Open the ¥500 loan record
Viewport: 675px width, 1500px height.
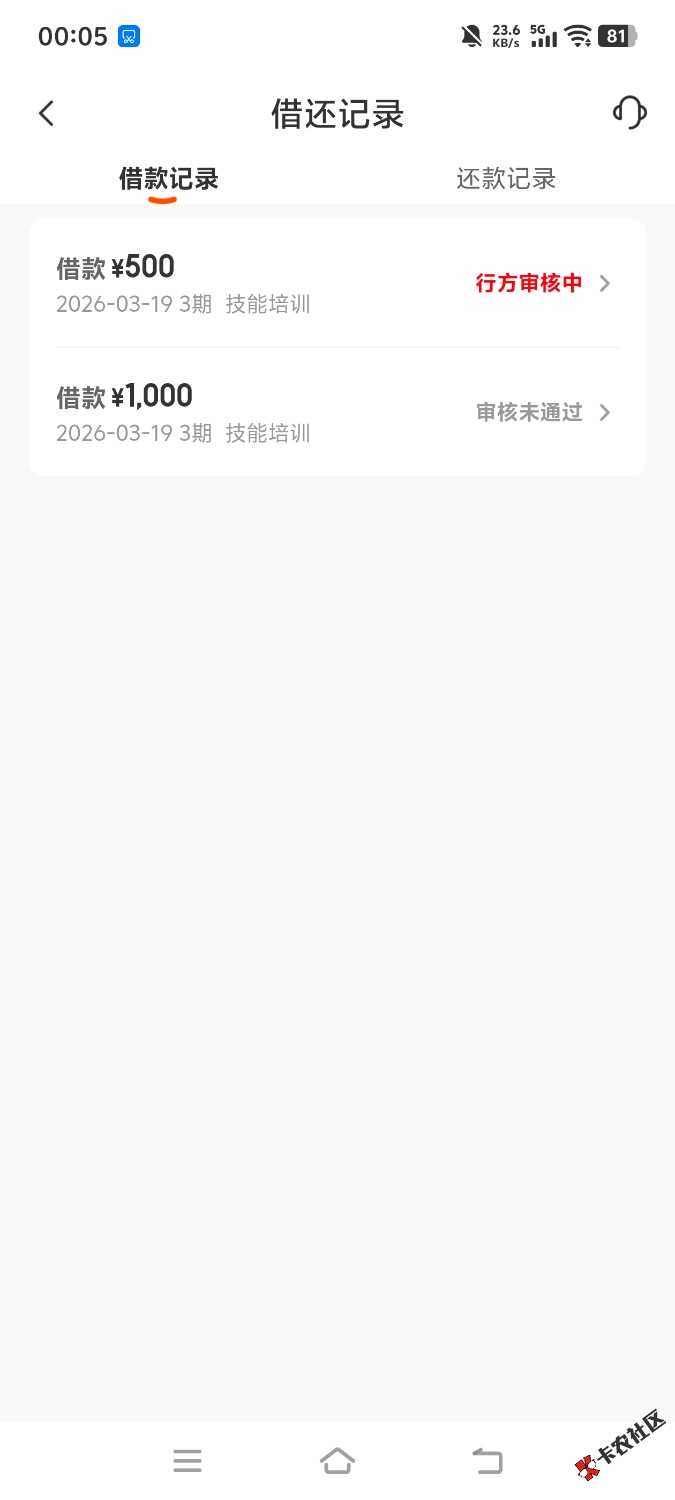point(337,283)
